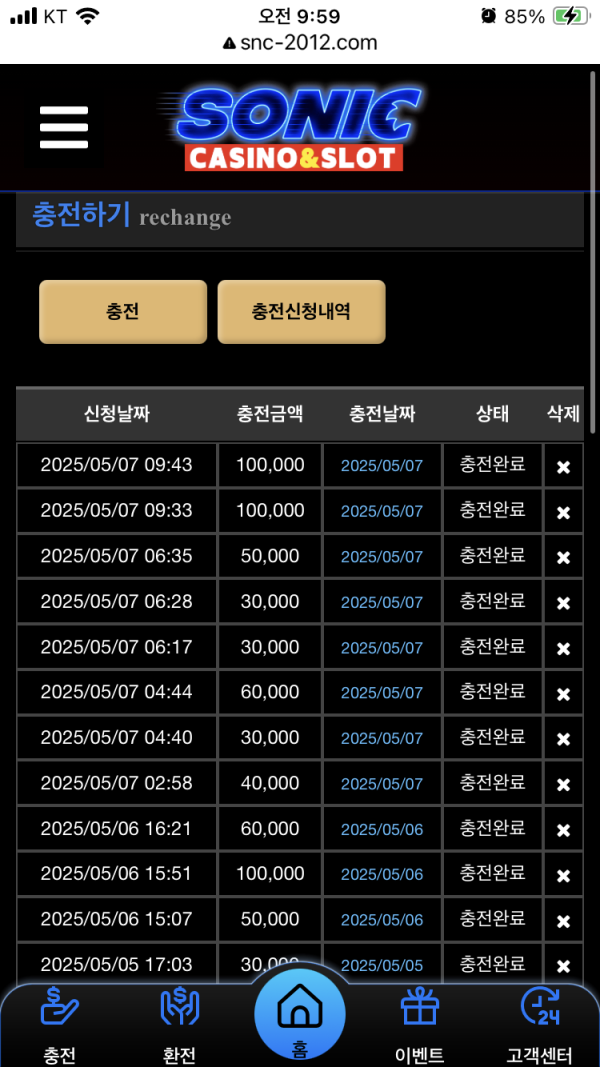Tap the 충전 gold button
The width and height of the screenshot is (600, 1067).
(x=123, y=312)
